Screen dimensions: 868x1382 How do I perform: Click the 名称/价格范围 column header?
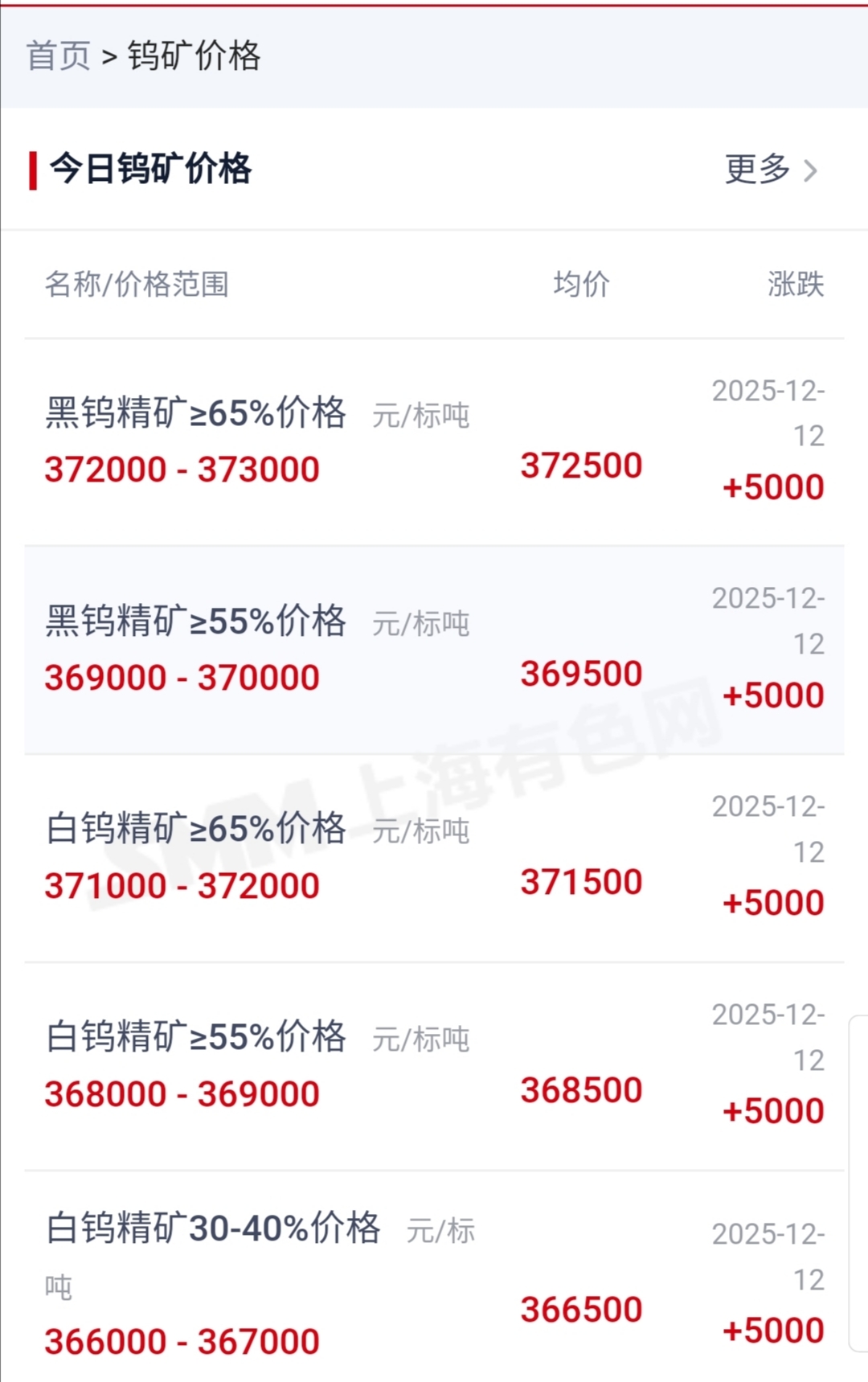[137, 283]
